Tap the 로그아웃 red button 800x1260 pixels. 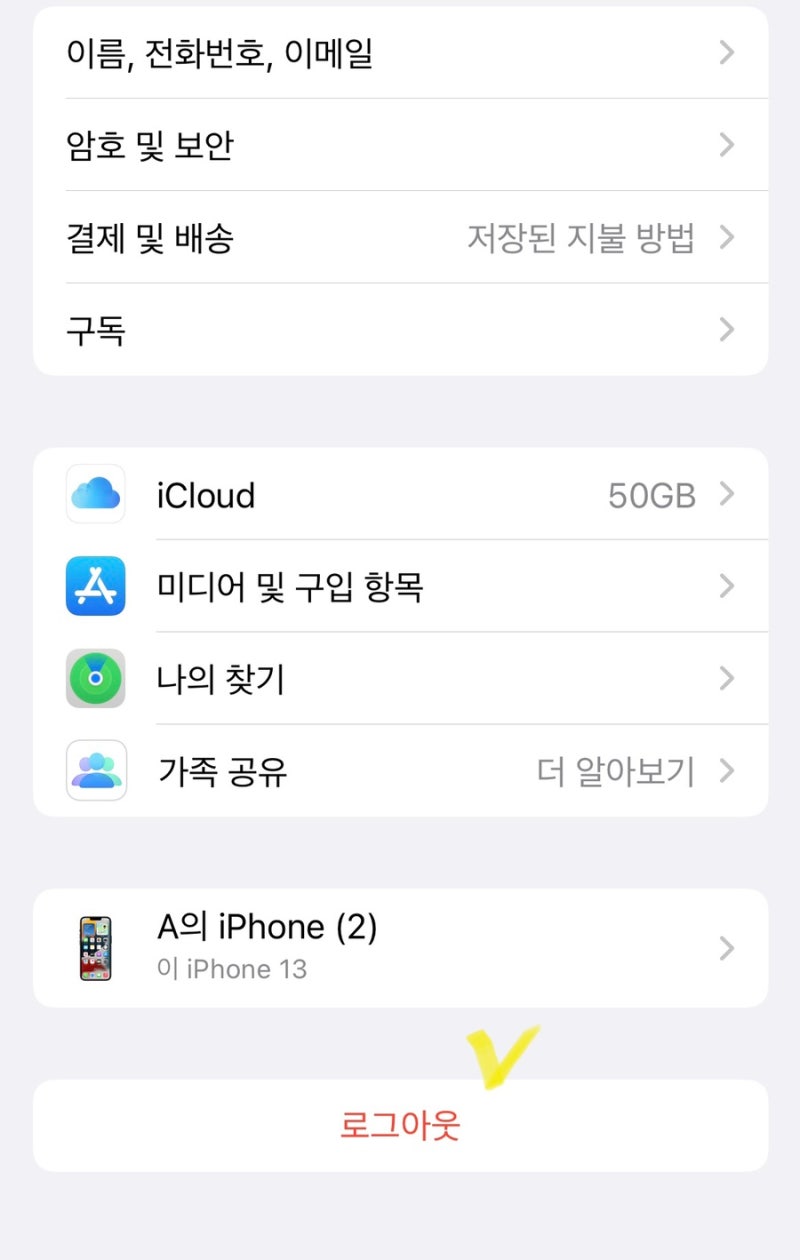(400, 1124)
